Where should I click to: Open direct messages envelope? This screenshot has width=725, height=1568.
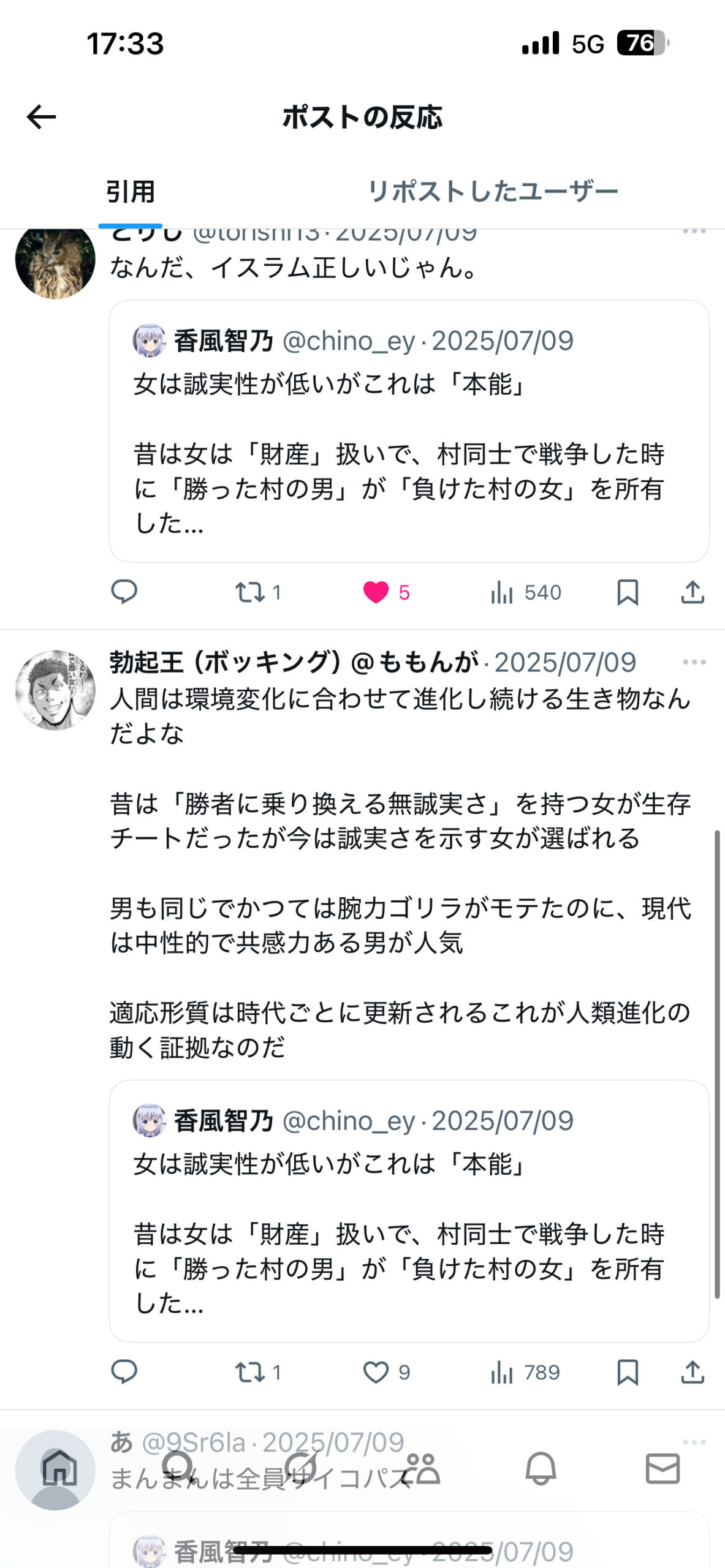[x=662, y=1469]
